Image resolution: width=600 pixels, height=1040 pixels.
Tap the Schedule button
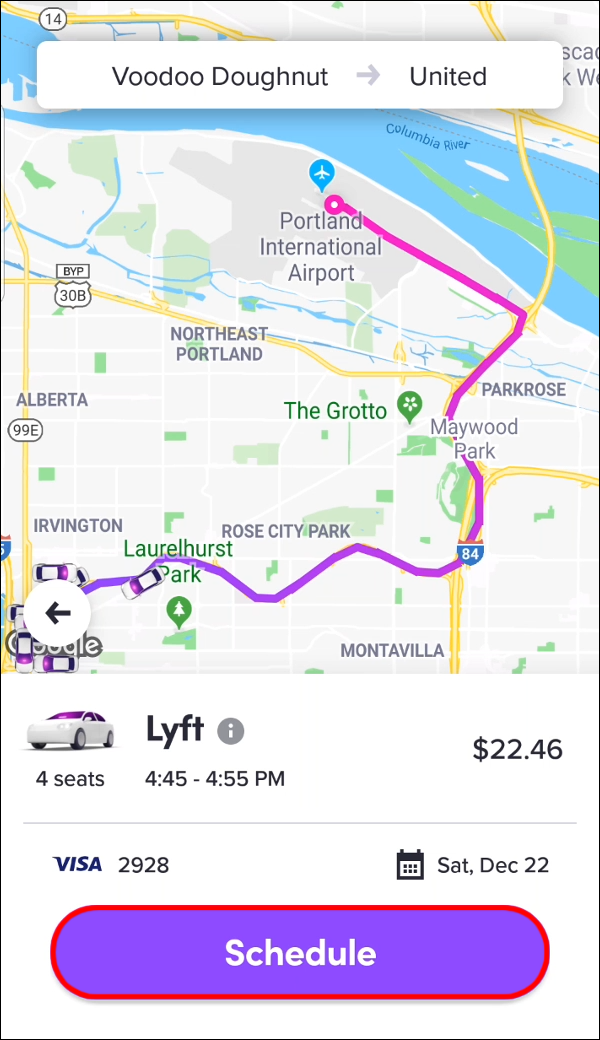tap(300, 952)
